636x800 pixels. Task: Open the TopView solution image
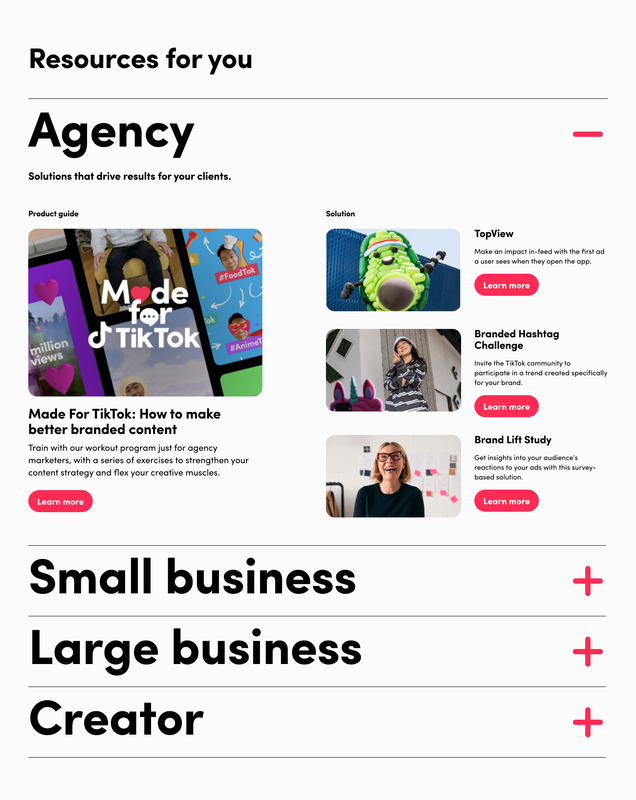[393, 270]
